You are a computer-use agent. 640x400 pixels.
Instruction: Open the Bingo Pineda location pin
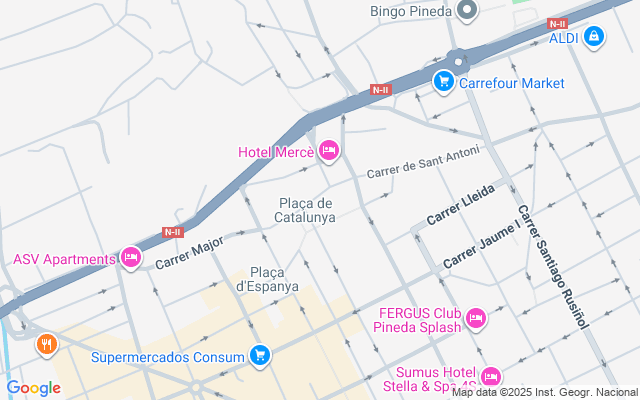pos(467,11)
